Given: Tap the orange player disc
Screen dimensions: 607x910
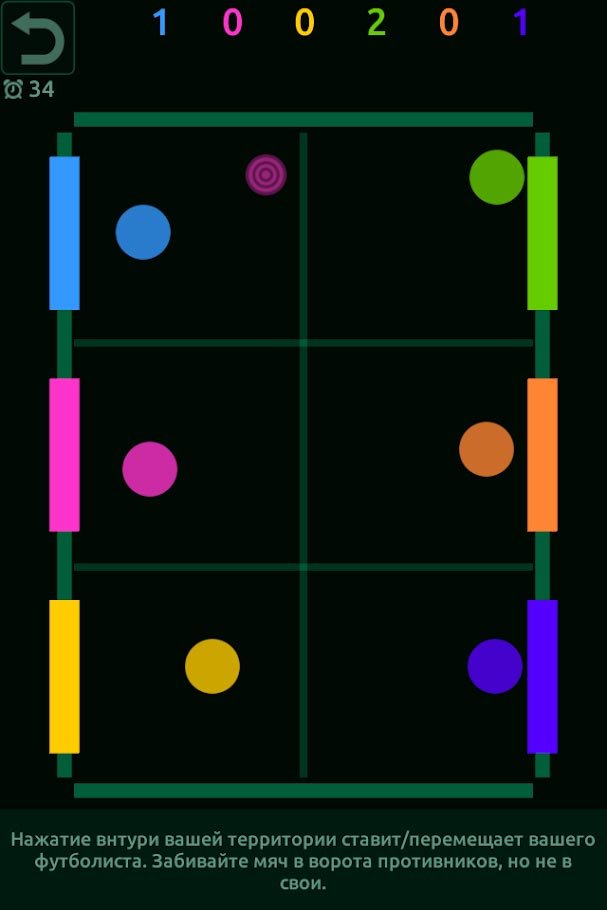Looking at the screenshot, I should [486, 449].
